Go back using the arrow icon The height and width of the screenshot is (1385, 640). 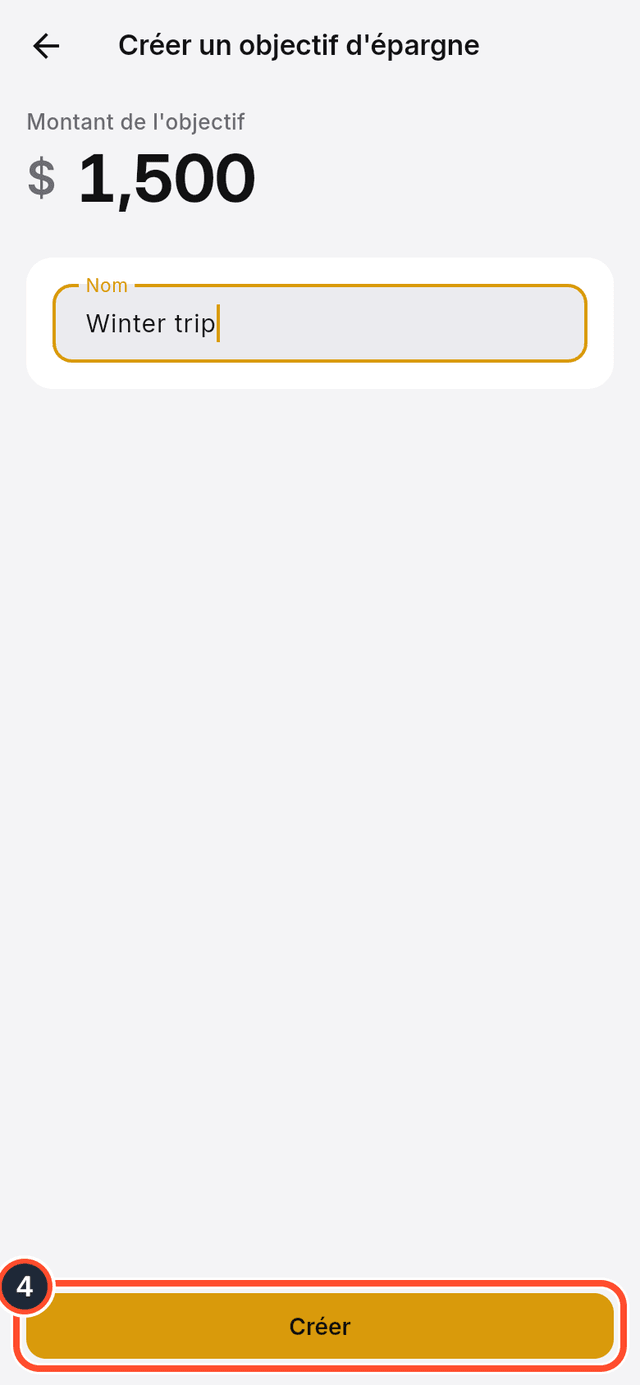[x=46, y=45]
